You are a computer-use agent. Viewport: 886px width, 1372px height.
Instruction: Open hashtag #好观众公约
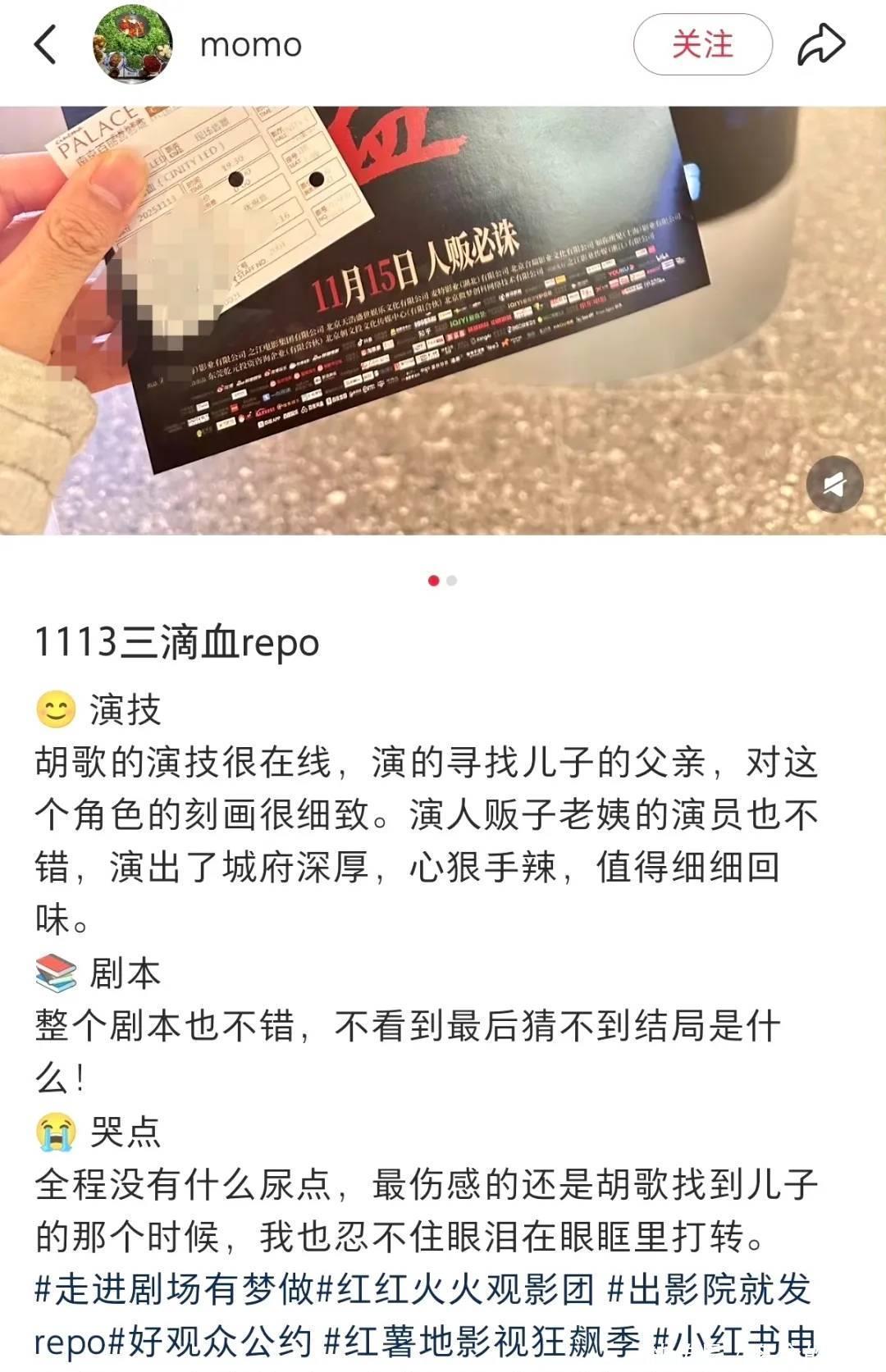click(210, 1342)
